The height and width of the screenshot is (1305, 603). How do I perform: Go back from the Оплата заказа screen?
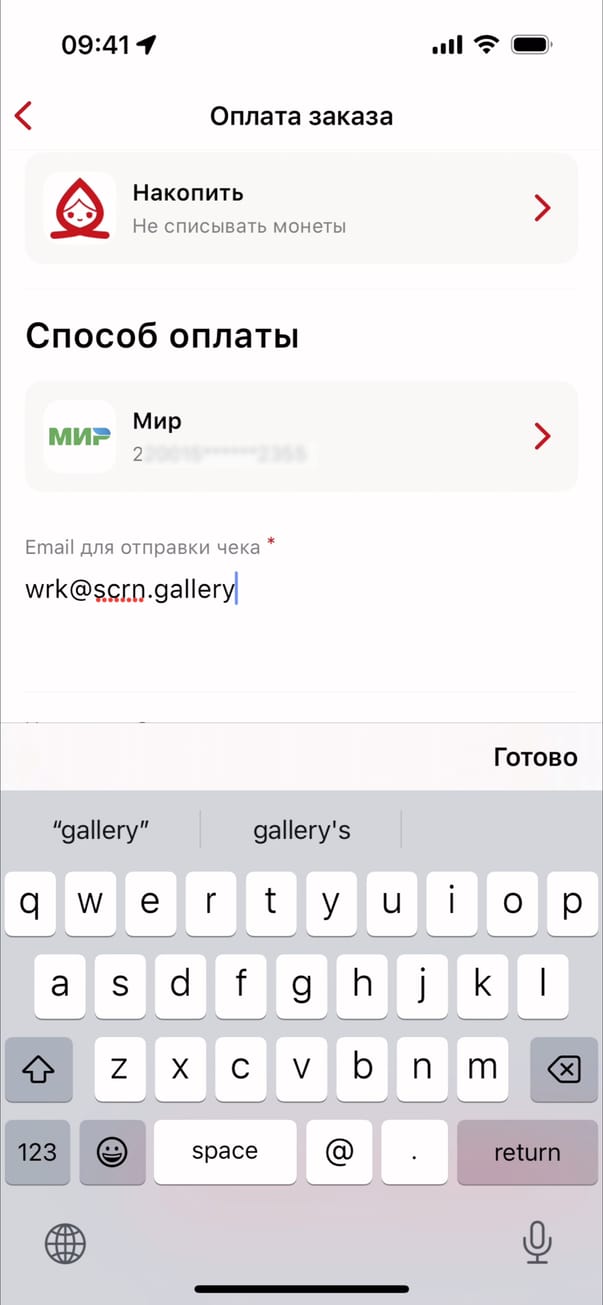click(24, 116)
